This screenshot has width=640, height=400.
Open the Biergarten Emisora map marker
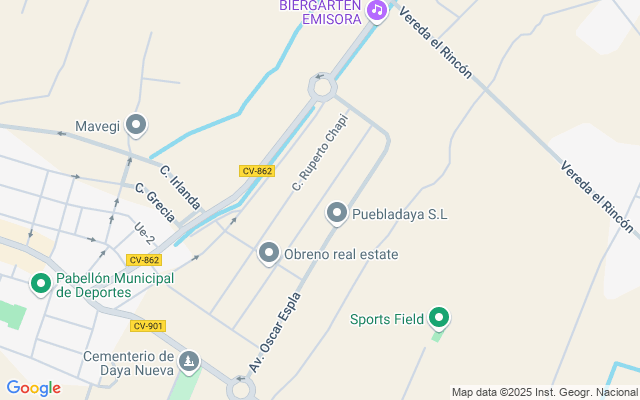(x=376, y=11)
